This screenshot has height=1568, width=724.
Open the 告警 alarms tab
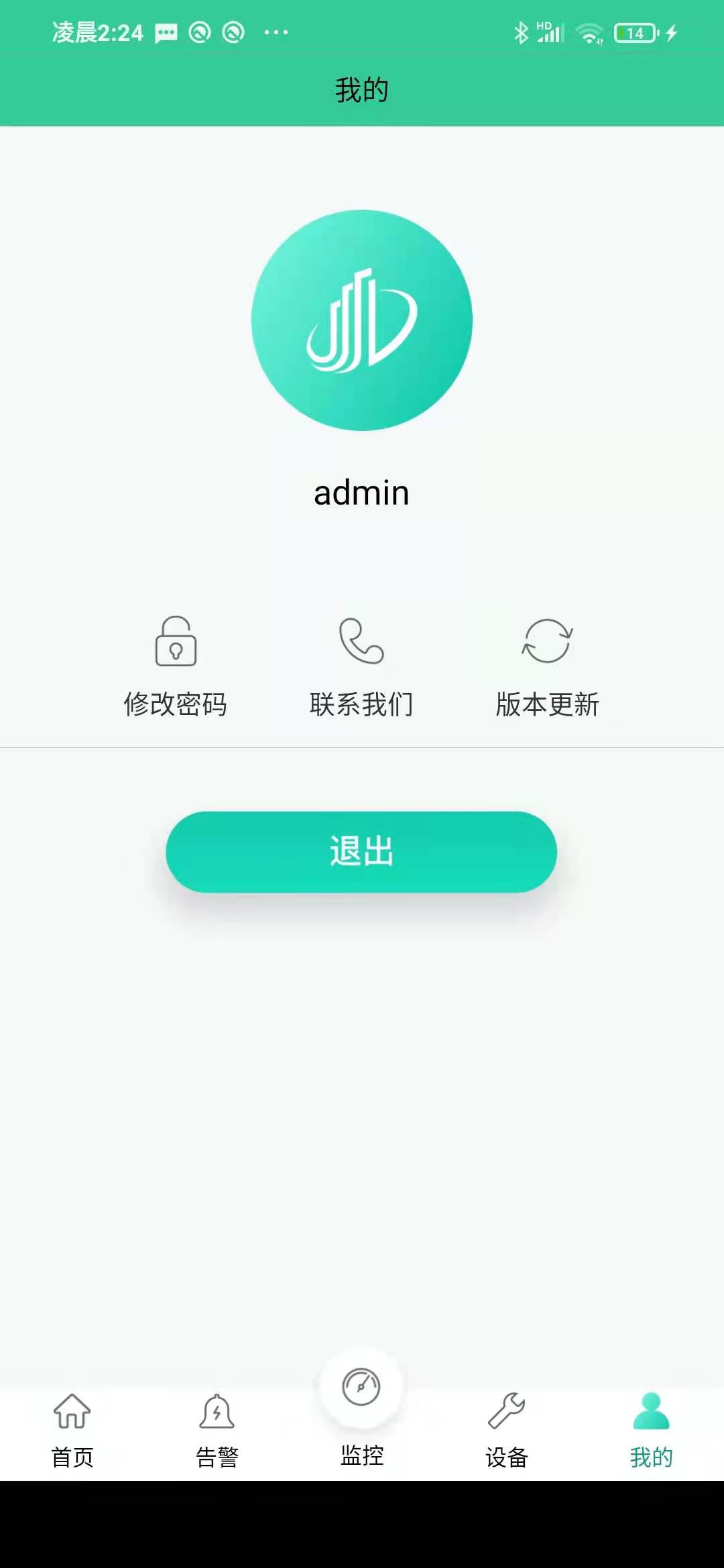217,1429
